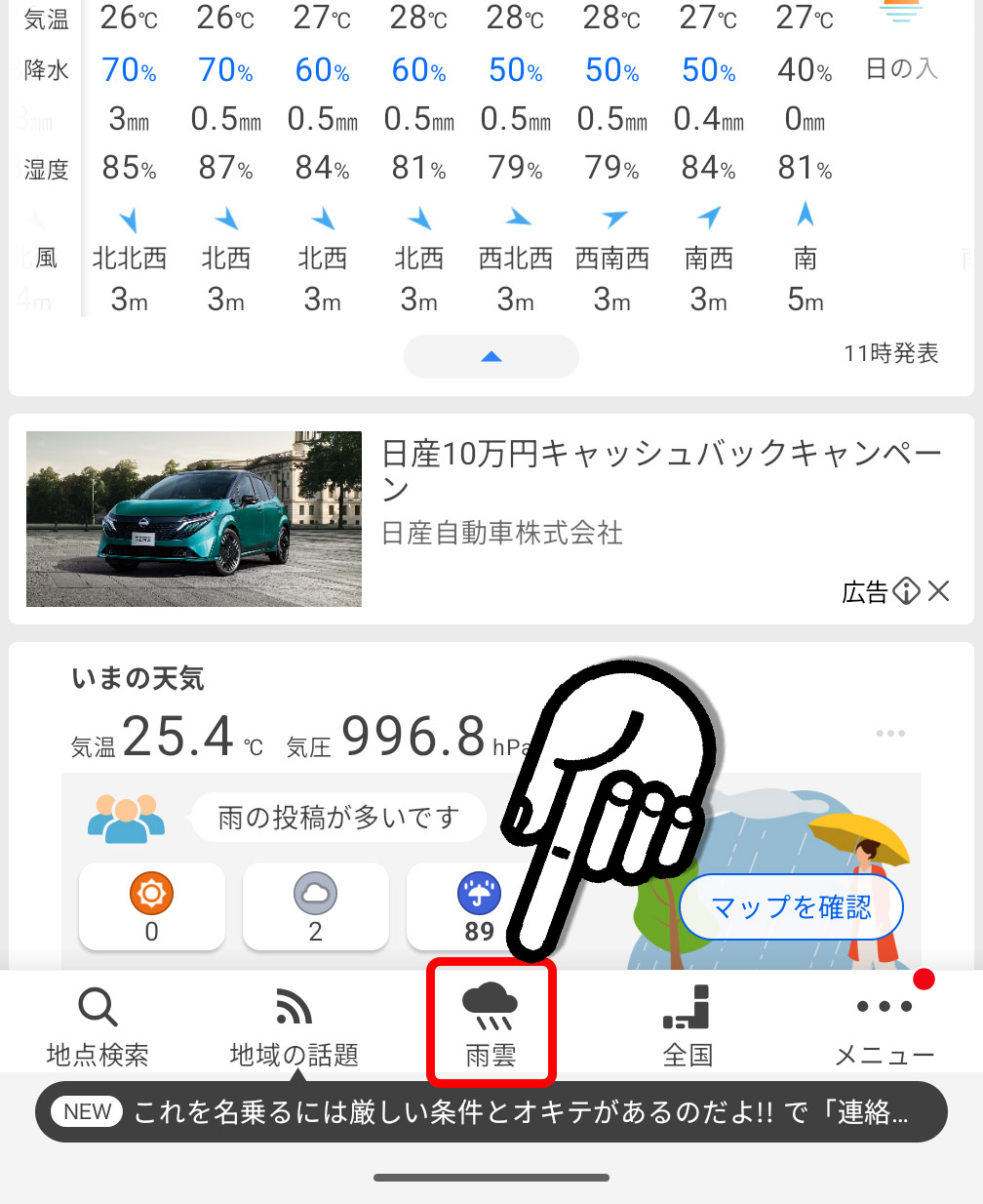Tap the Nissan car advertisement image
The width and height of the screenshot is (983, 1204).
pos(193,519)
